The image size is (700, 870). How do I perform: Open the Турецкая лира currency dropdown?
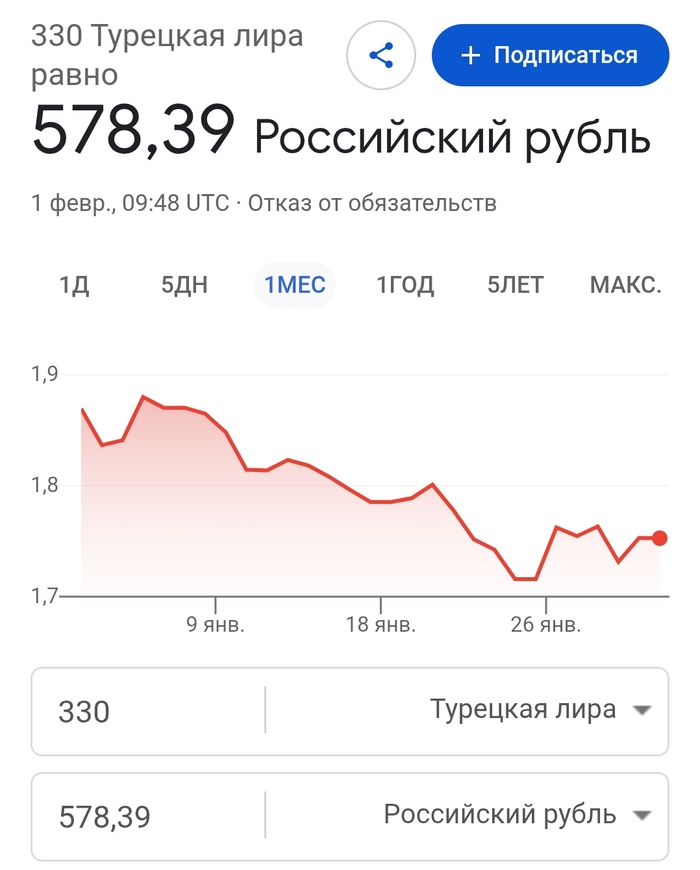pos(540,711)
